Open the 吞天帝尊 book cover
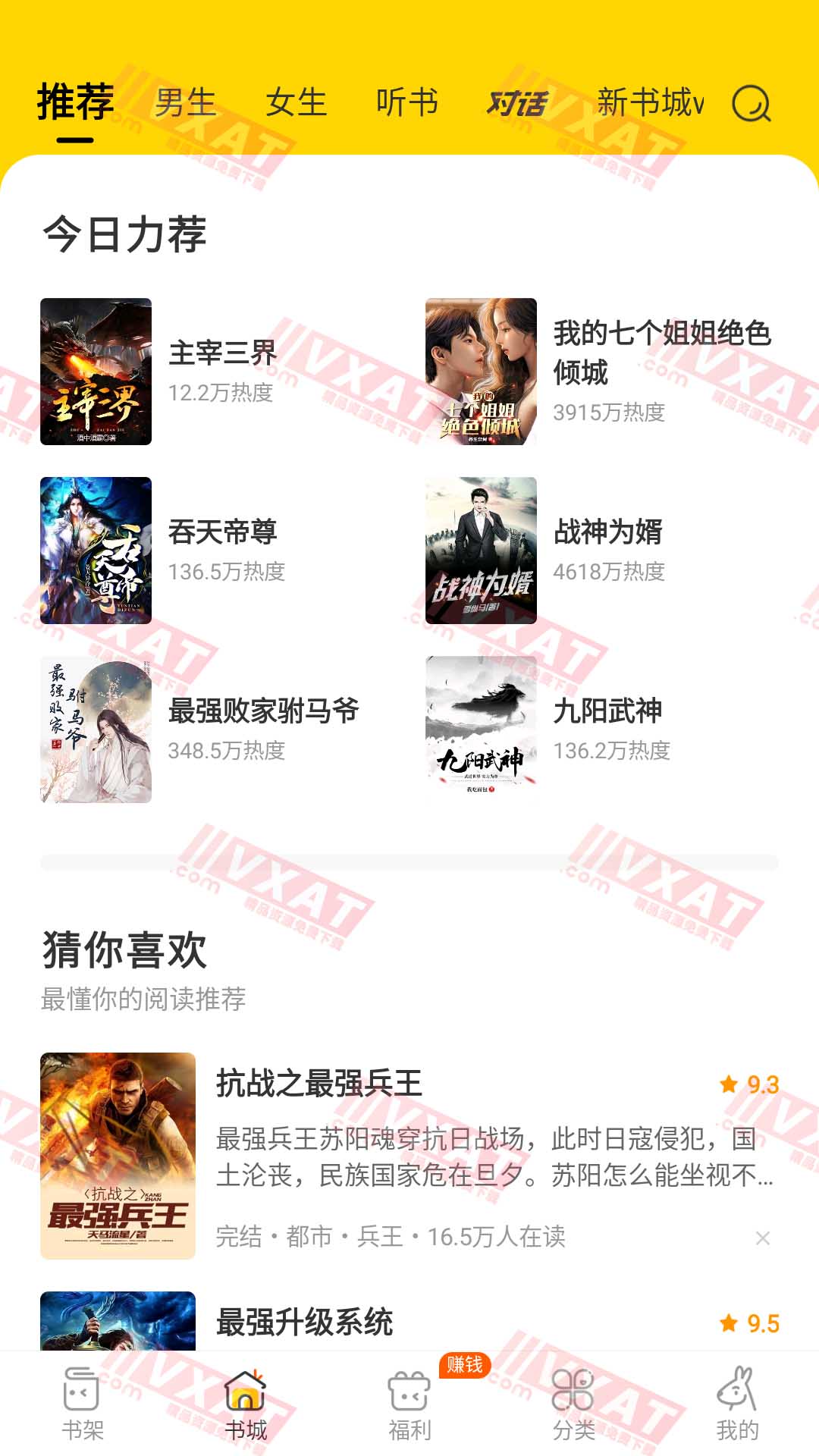 (x=95, y=551)
